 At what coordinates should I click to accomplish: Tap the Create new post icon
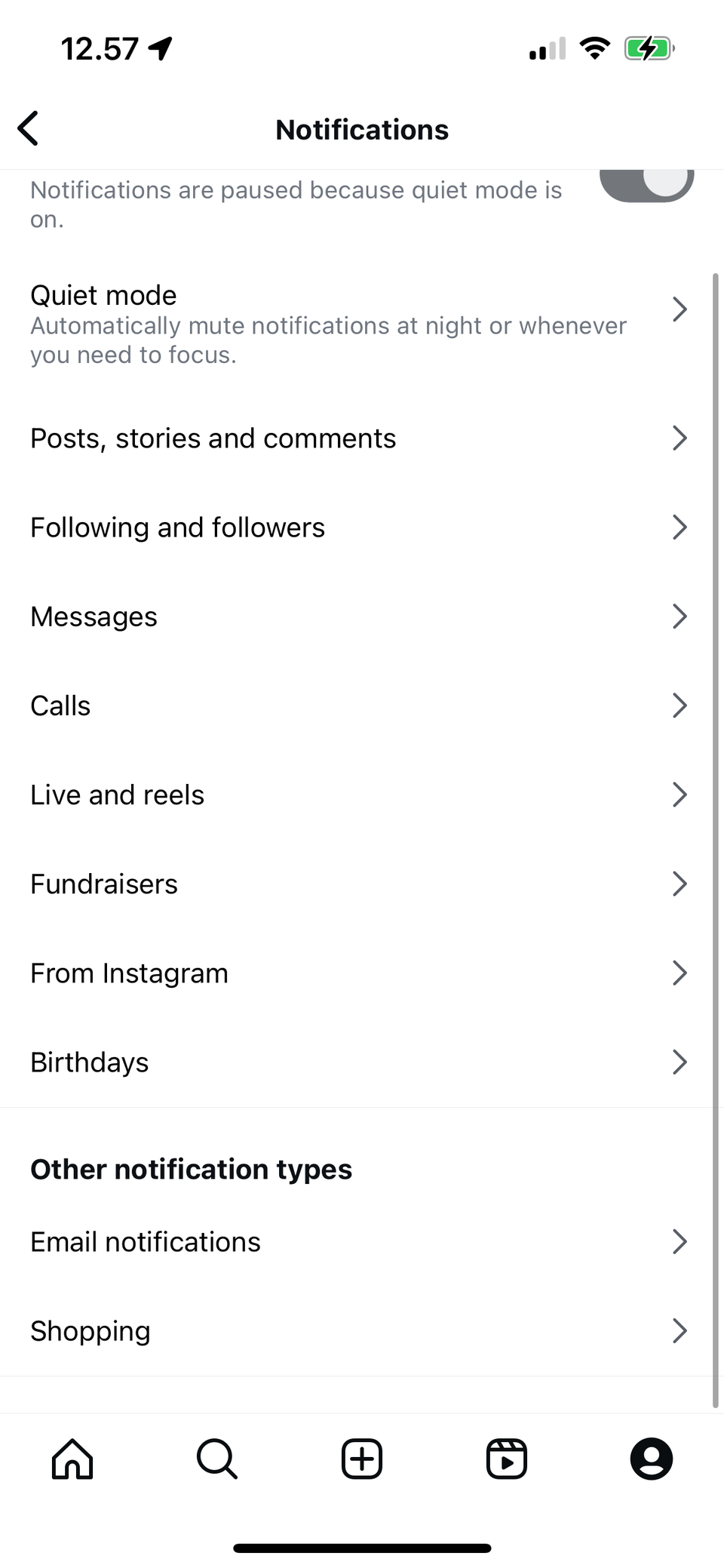361,1459
